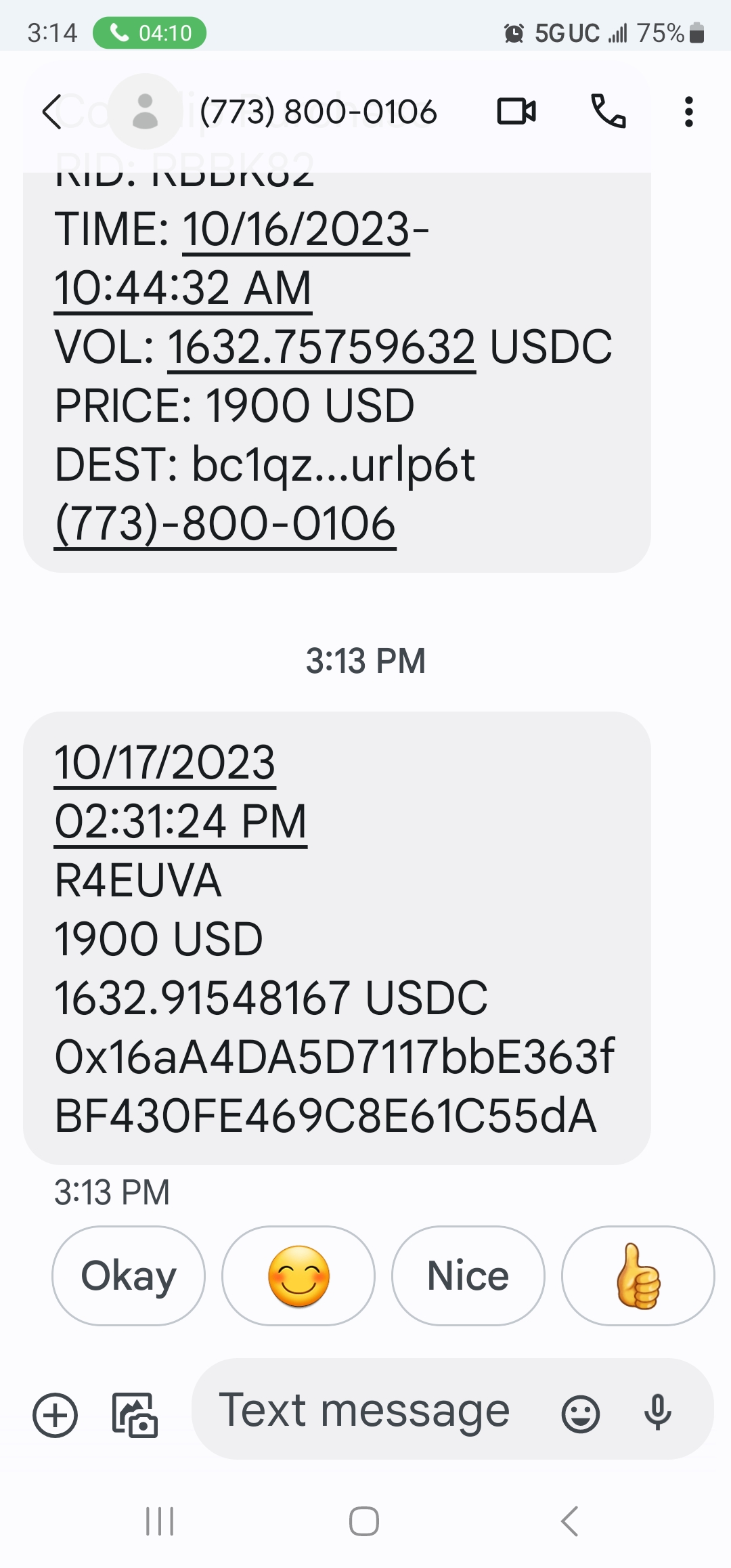This screenshot has height=1568, width=731.
Task: Tap the underlined 10/16/2023 date link
Action: point(296,230)
